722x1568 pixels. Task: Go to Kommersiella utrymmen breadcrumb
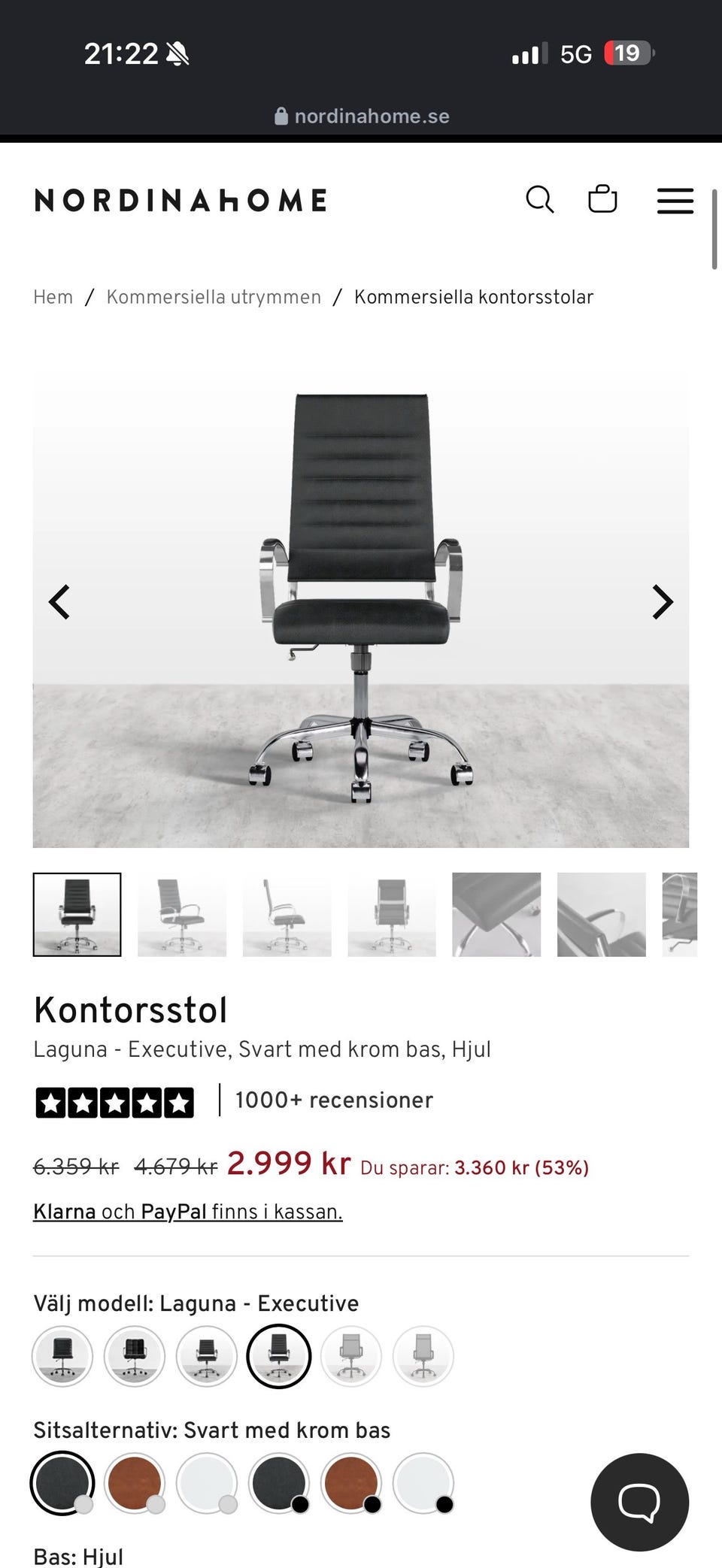click(x=214, y=297)
